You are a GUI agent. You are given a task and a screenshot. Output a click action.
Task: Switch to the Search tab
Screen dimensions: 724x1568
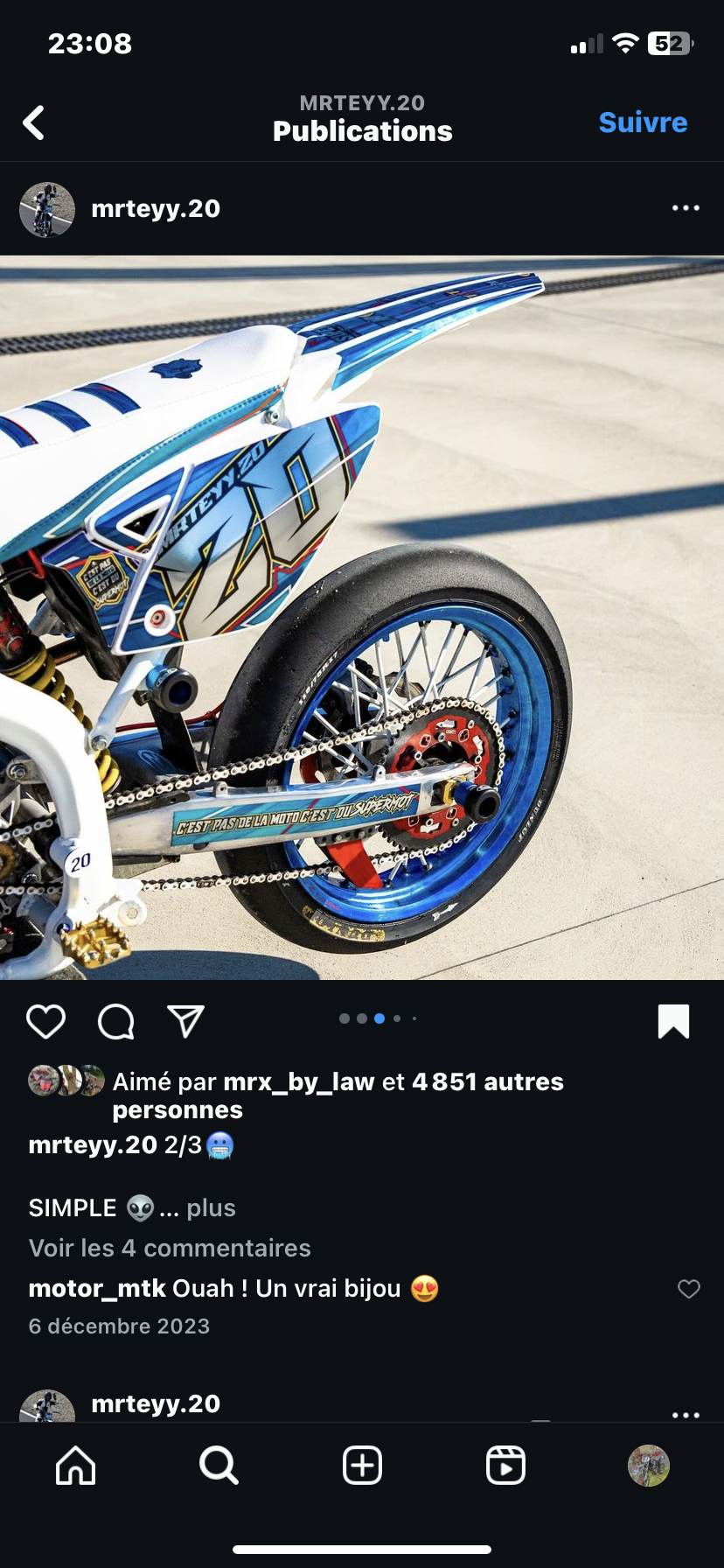219,1465
